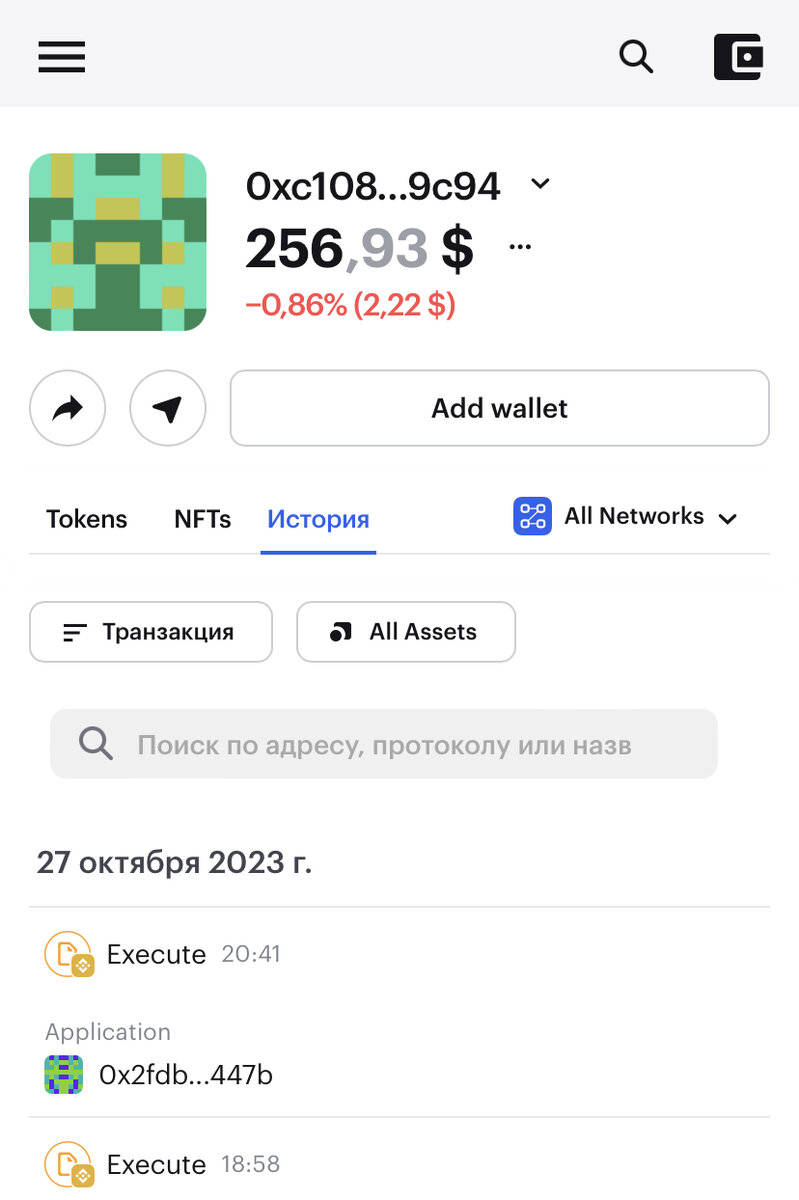The height and width of the screenshot is (1200, 799).
Task: Open the All Networks grid icon
Action: (x=532, y=516)
